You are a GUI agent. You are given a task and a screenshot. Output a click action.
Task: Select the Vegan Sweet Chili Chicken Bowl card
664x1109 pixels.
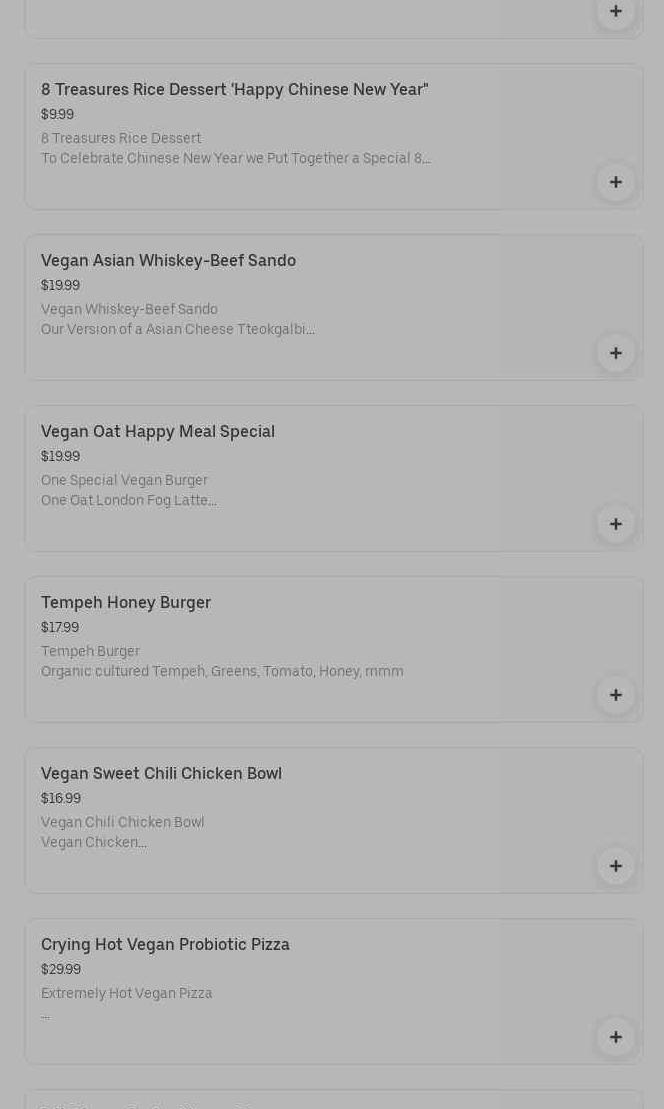[161, 774]
